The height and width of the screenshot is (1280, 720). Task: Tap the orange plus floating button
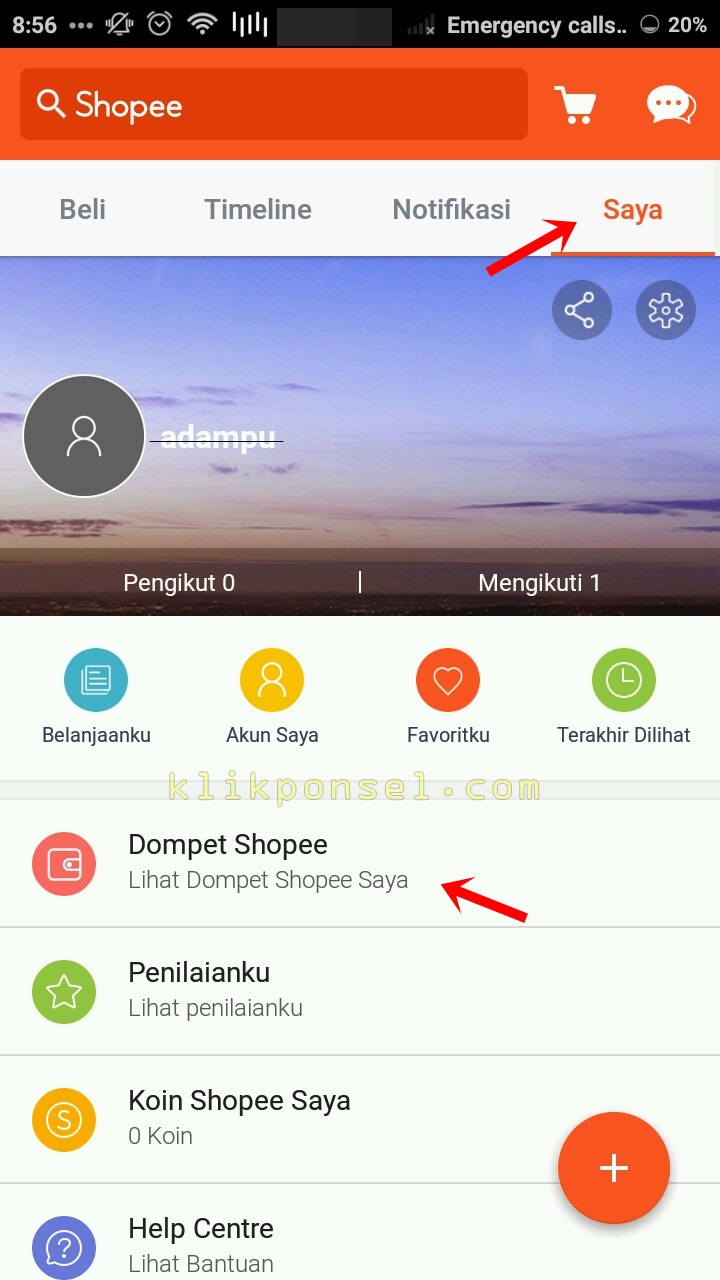pos(613,1167)
